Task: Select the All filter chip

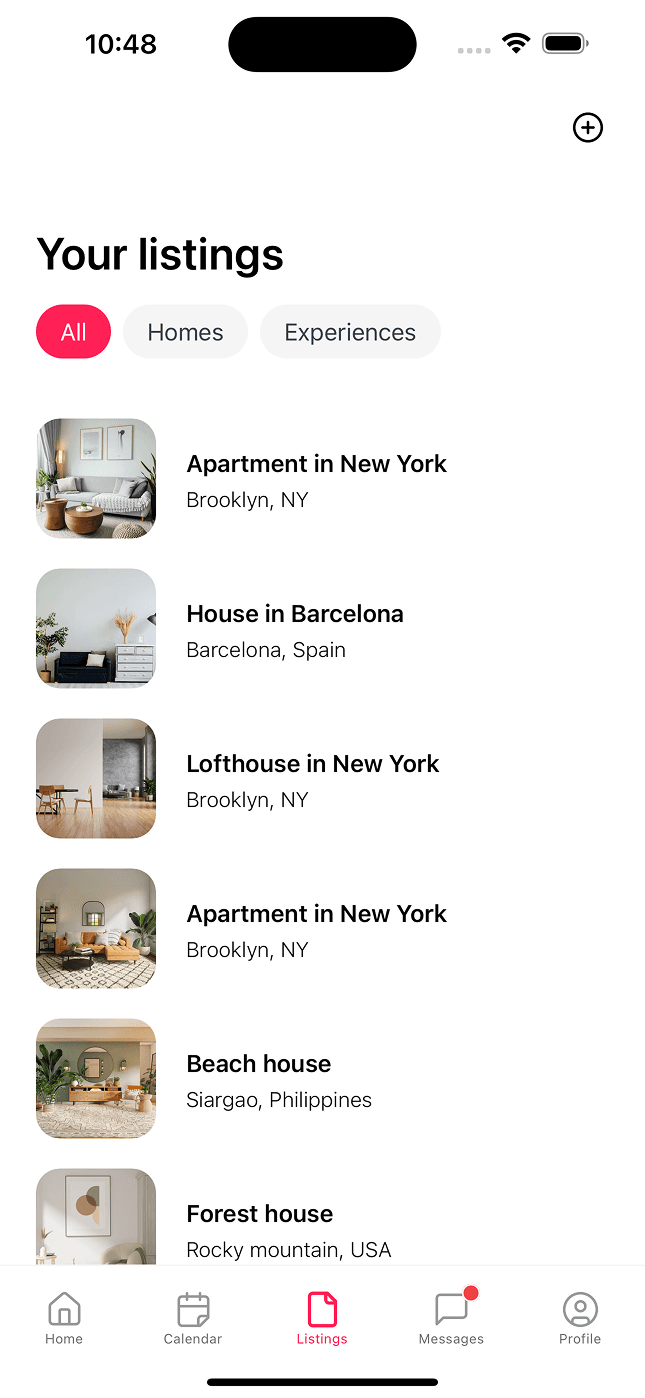Action: coord(73,332)
